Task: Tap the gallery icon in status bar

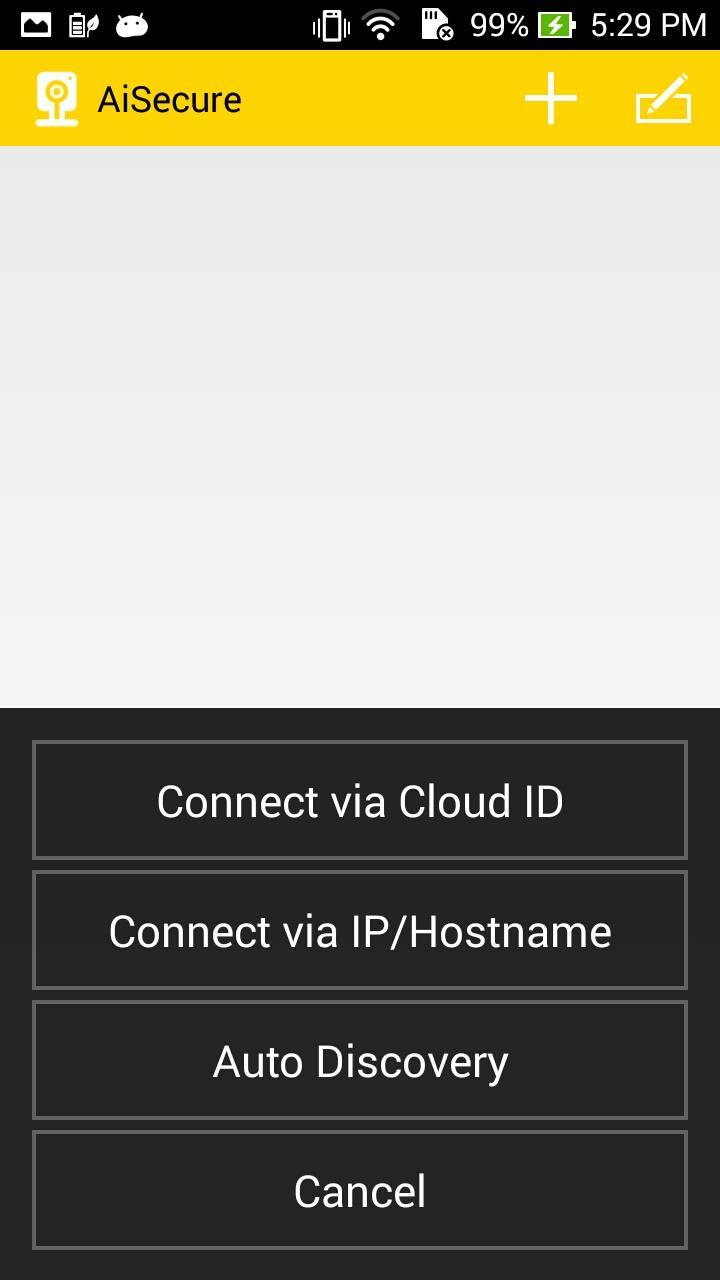Action: pyautogui.click(x=37, y=22)
